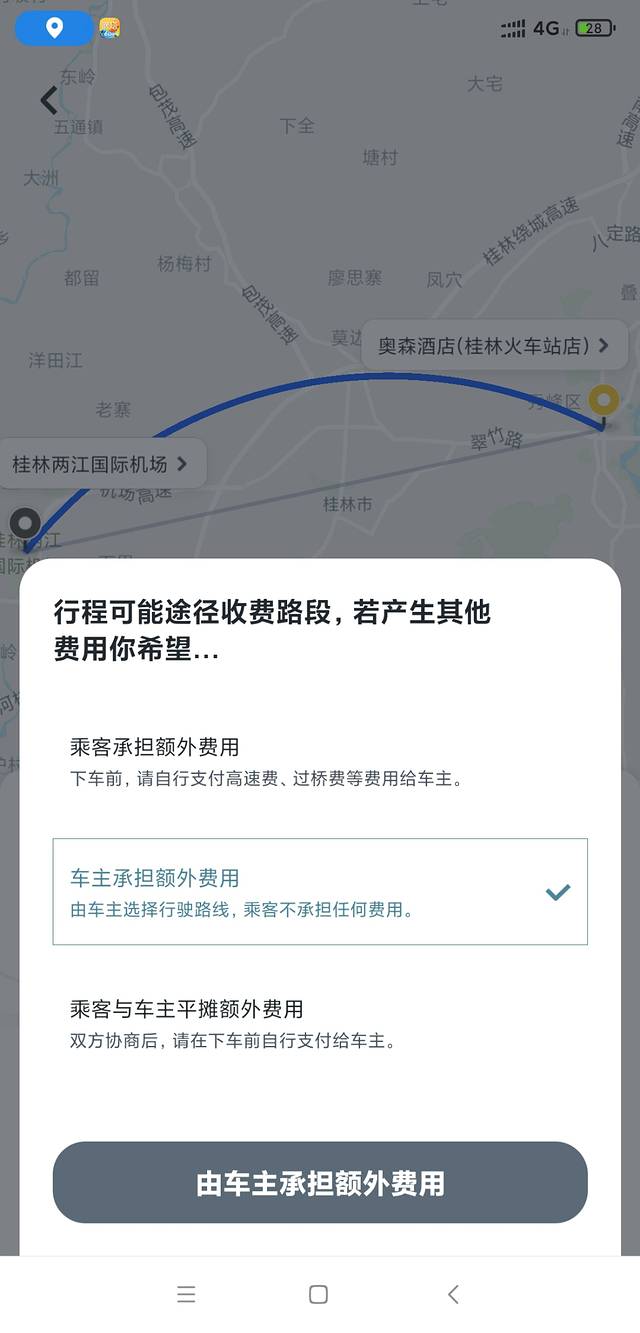Open 桂林两江国际机场 start location label
640x1333 pixels.
[x=100, y=464]
